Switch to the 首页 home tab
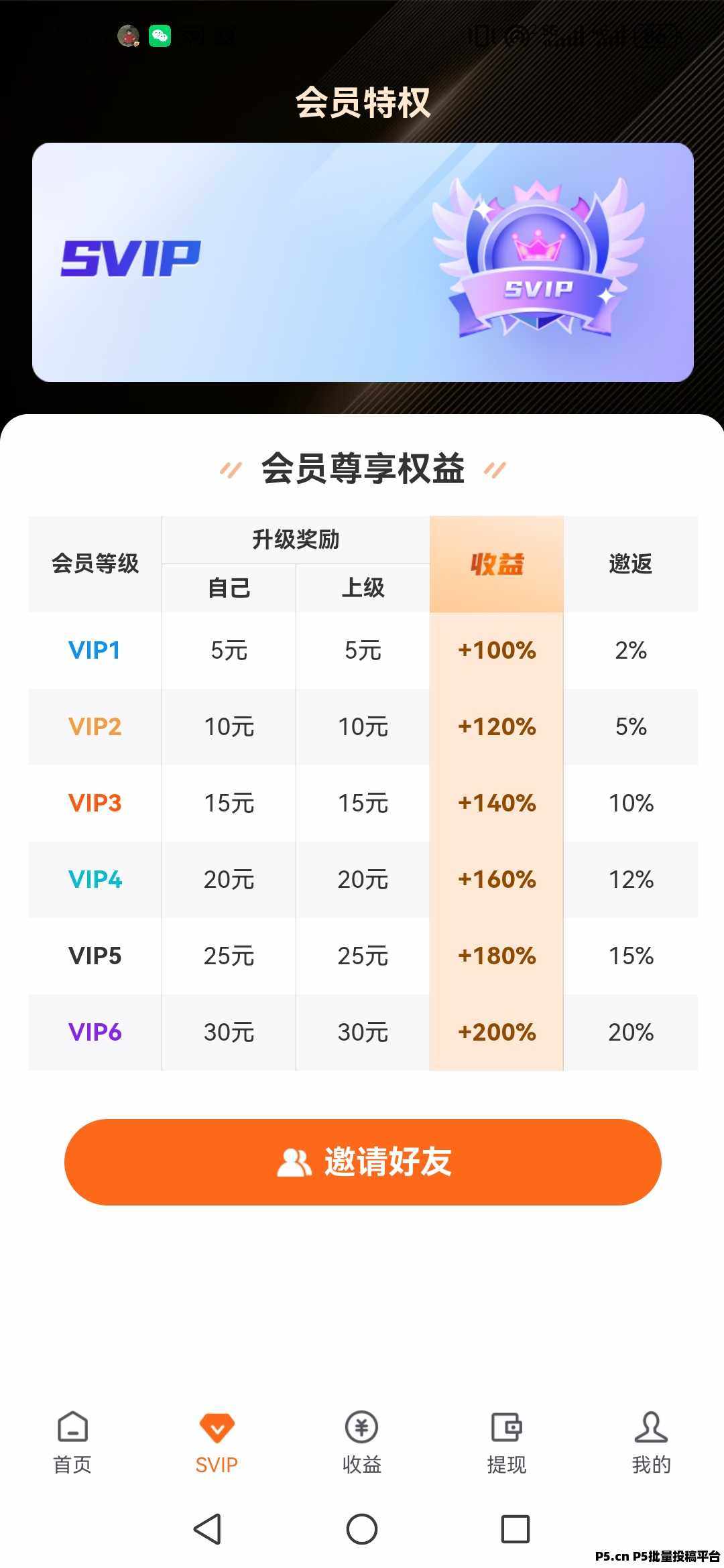Screen dimensions: 724x1568 pyautogui.click(x=72, y=1443)
